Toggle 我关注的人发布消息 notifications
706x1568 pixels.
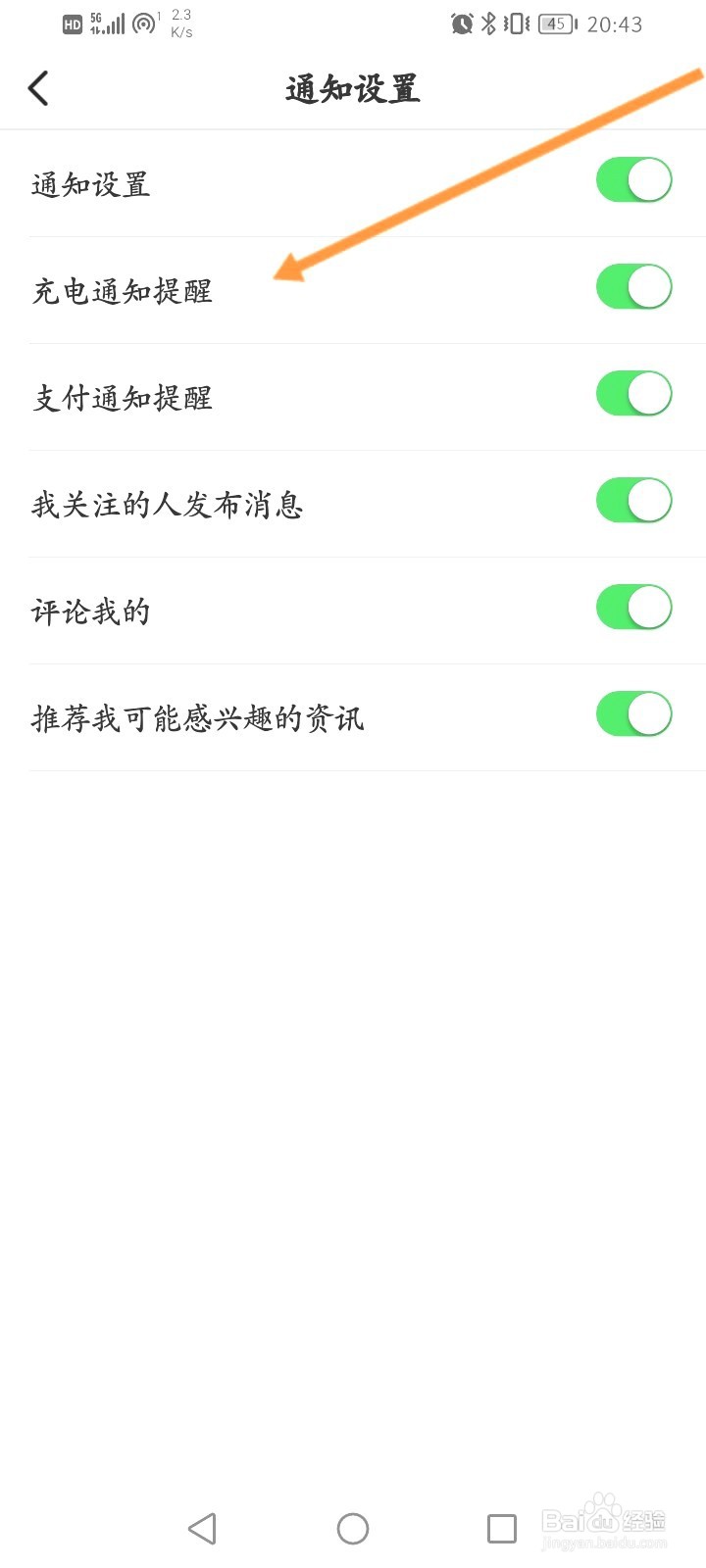[633, 501]
